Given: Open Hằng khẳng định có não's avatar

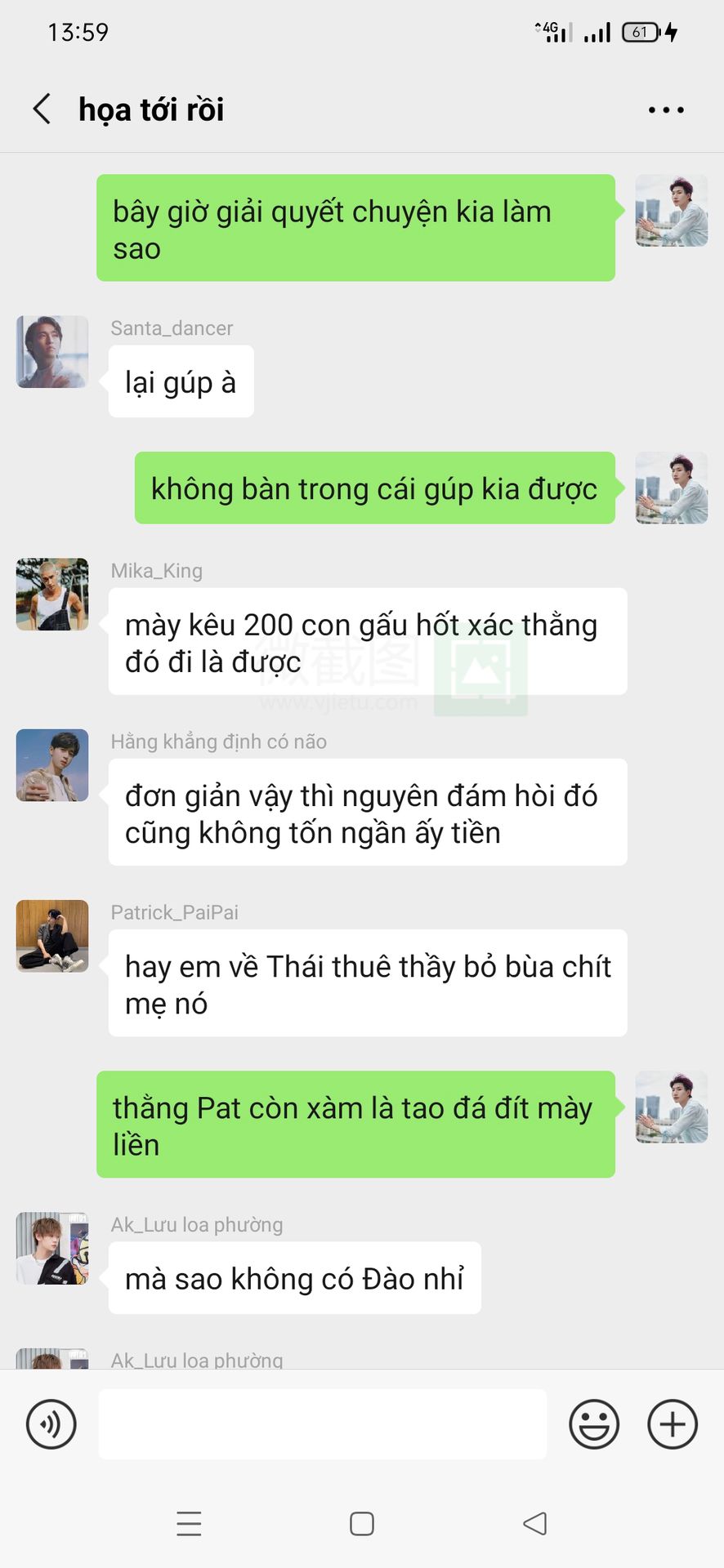Looking at the screenshot, I should point(52,765).
